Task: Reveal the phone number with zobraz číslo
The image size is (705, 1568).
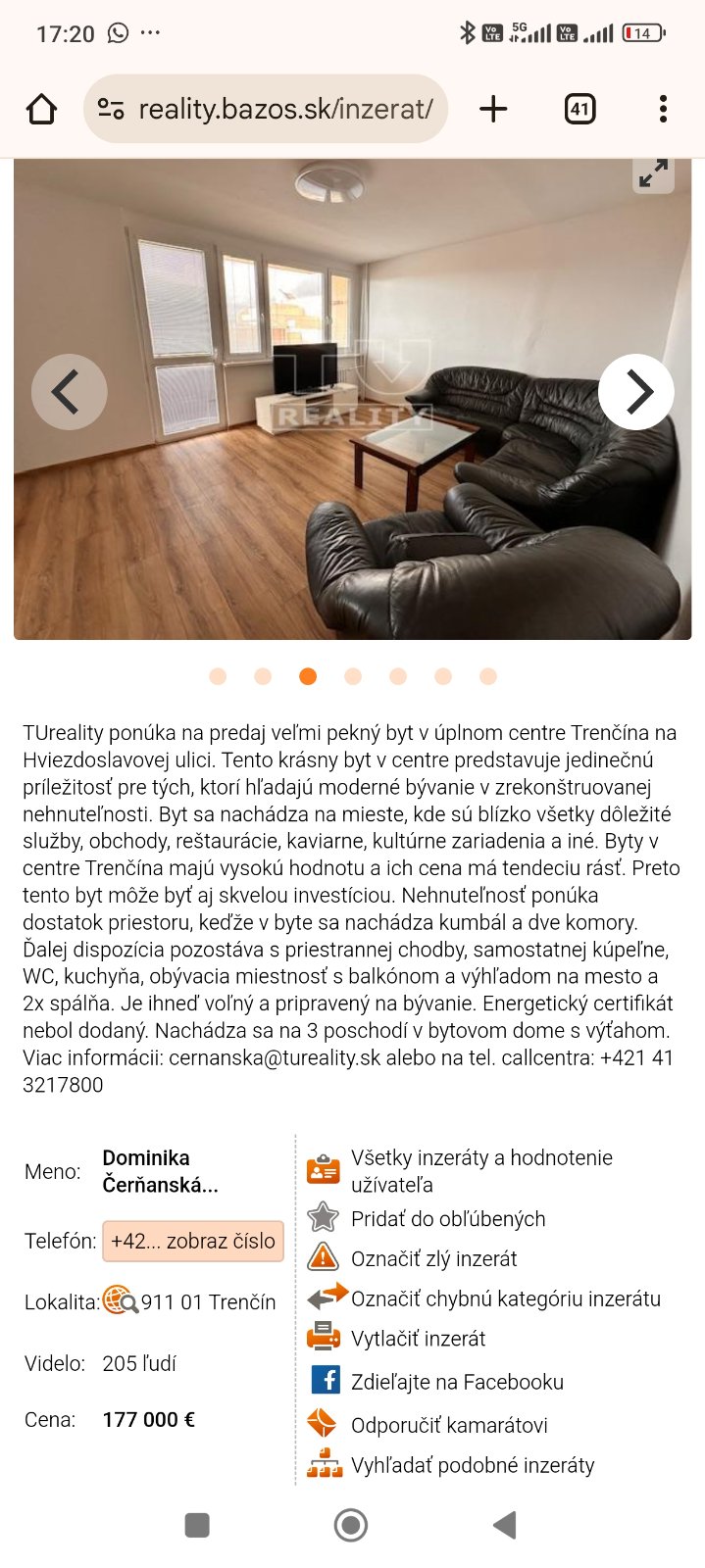Action: pyautogui.click(x=192, y=1241)
